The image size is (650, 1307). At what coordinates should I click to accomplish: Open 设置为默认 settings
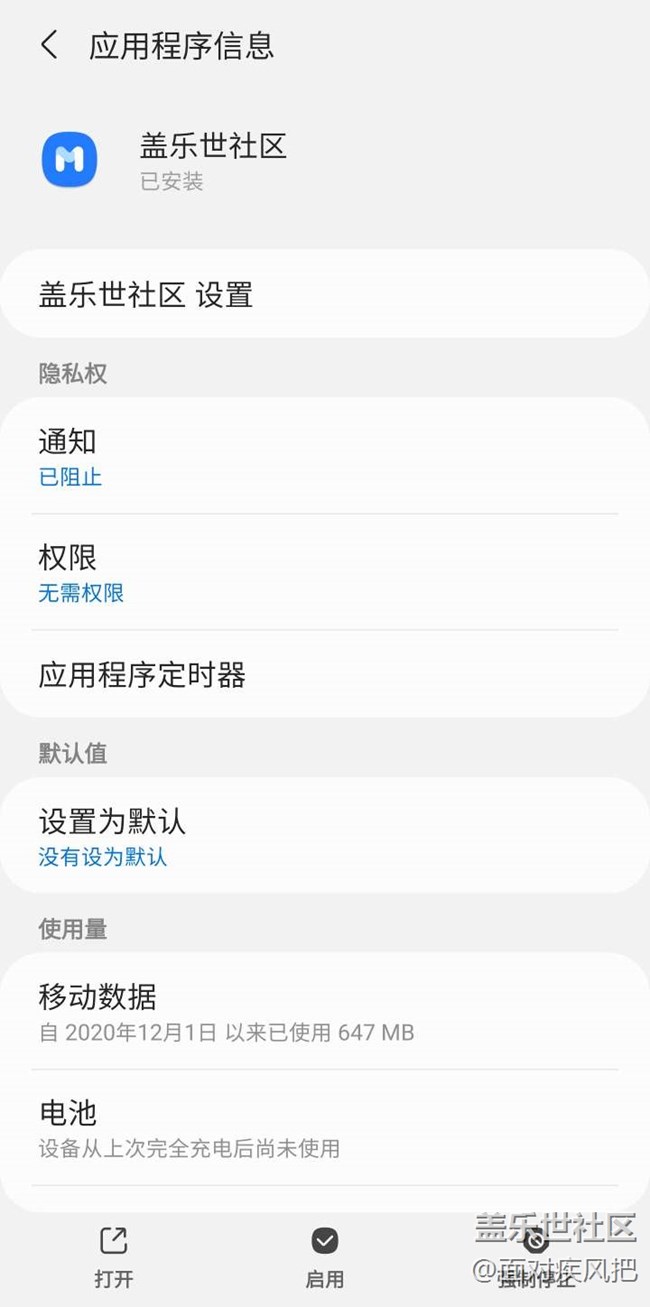[x=324, y=837]
